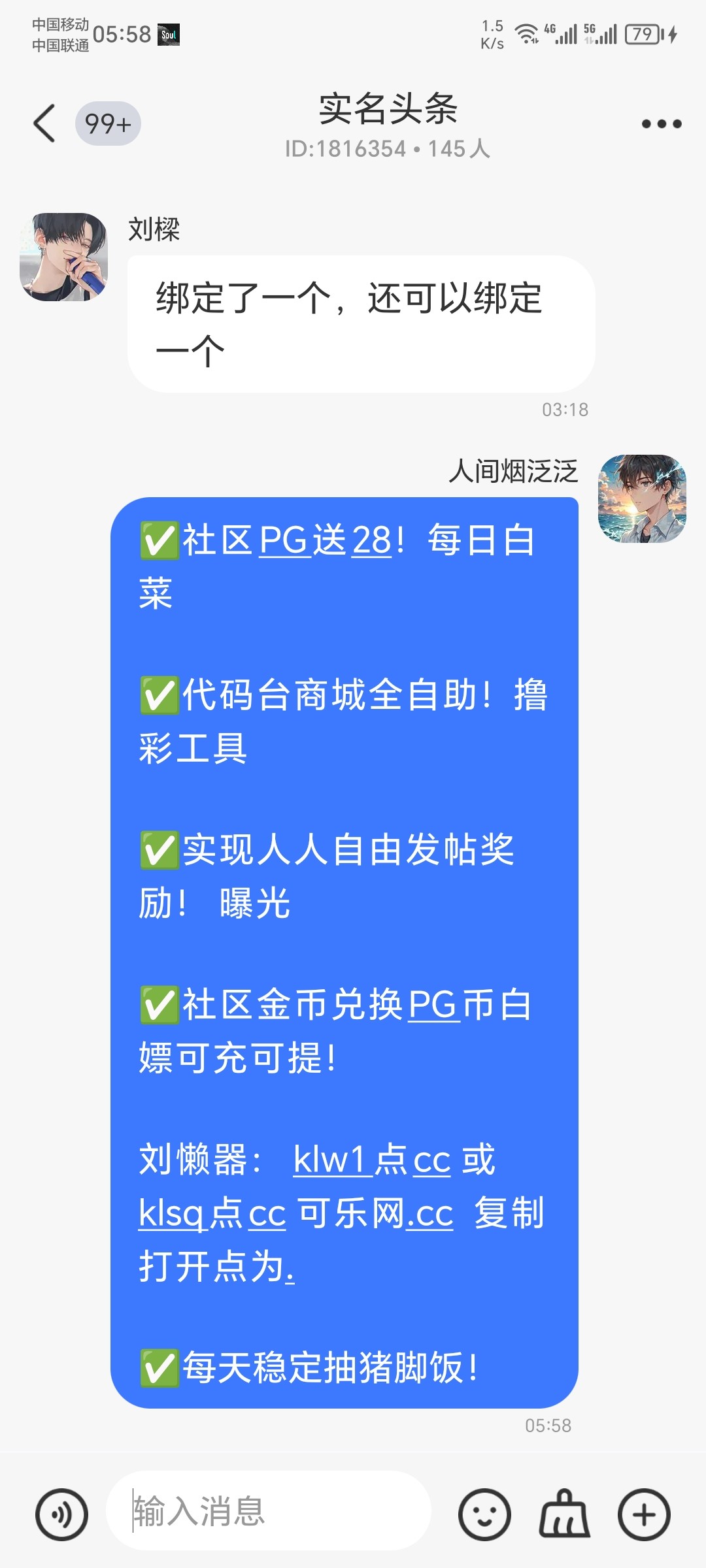Open the klw1点cc link

(x=371, y=1160)
